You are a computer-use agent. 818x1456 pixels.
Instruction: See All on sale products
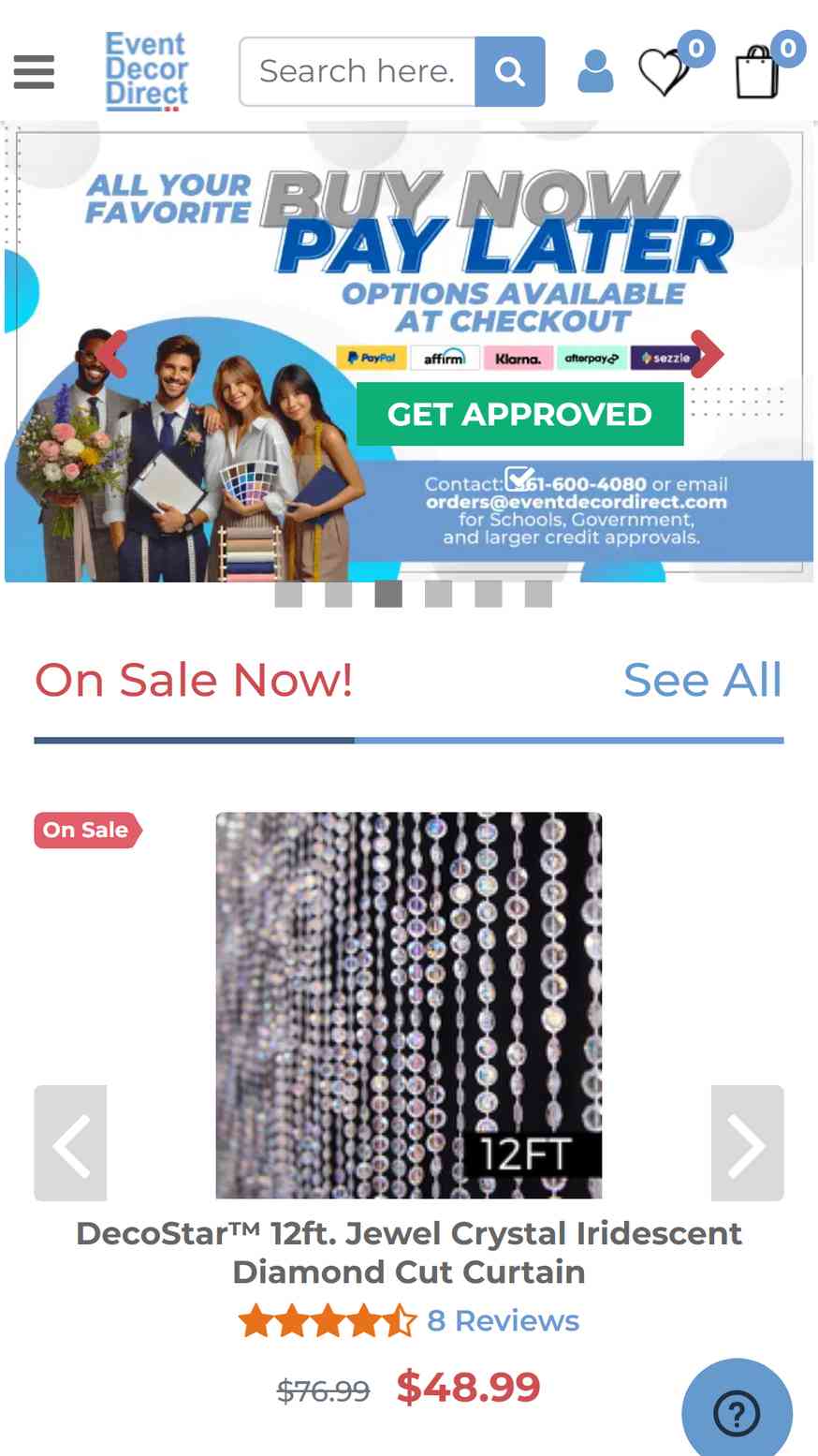[x=703, y=680]
